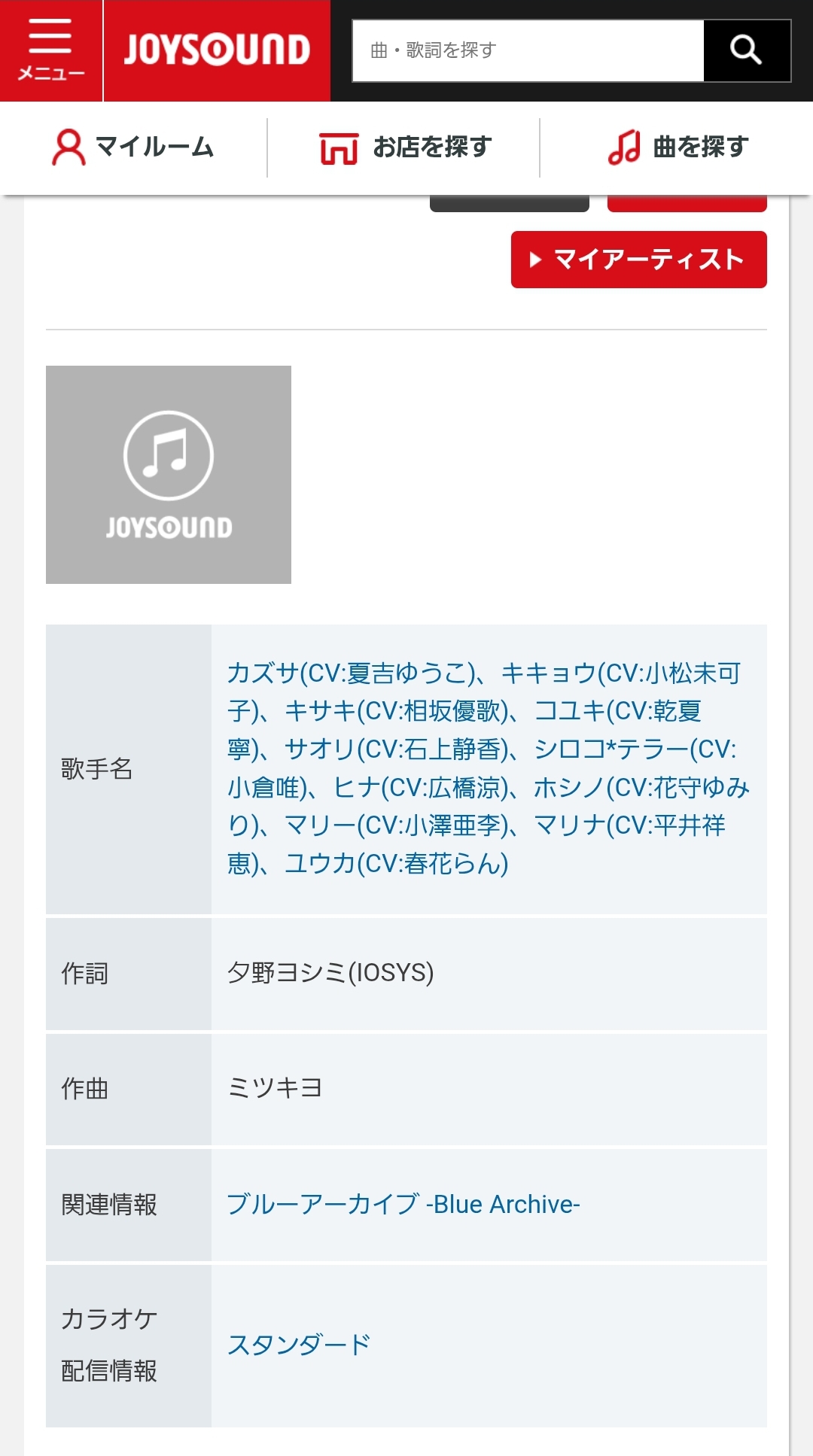Screen dimensions: 813x1456
Task: Open artist キサキ(CV:相坂優歌)
Action: click(393, 710)
